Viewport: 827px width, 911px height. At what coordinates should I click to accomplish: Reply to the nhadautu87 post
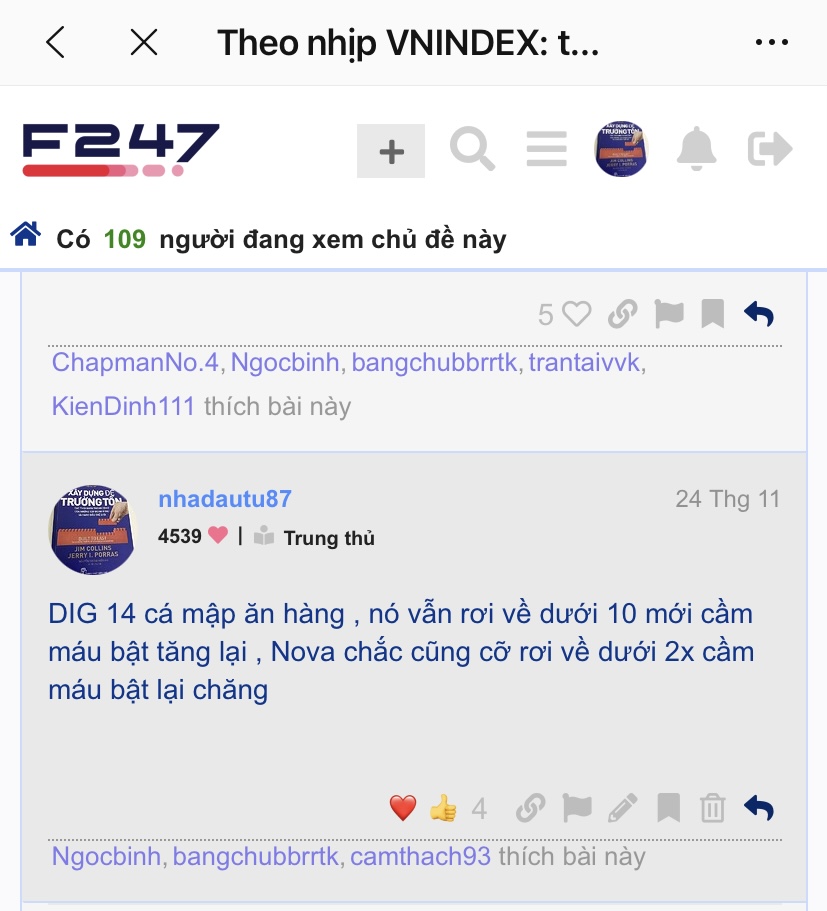tap(759, 807)
